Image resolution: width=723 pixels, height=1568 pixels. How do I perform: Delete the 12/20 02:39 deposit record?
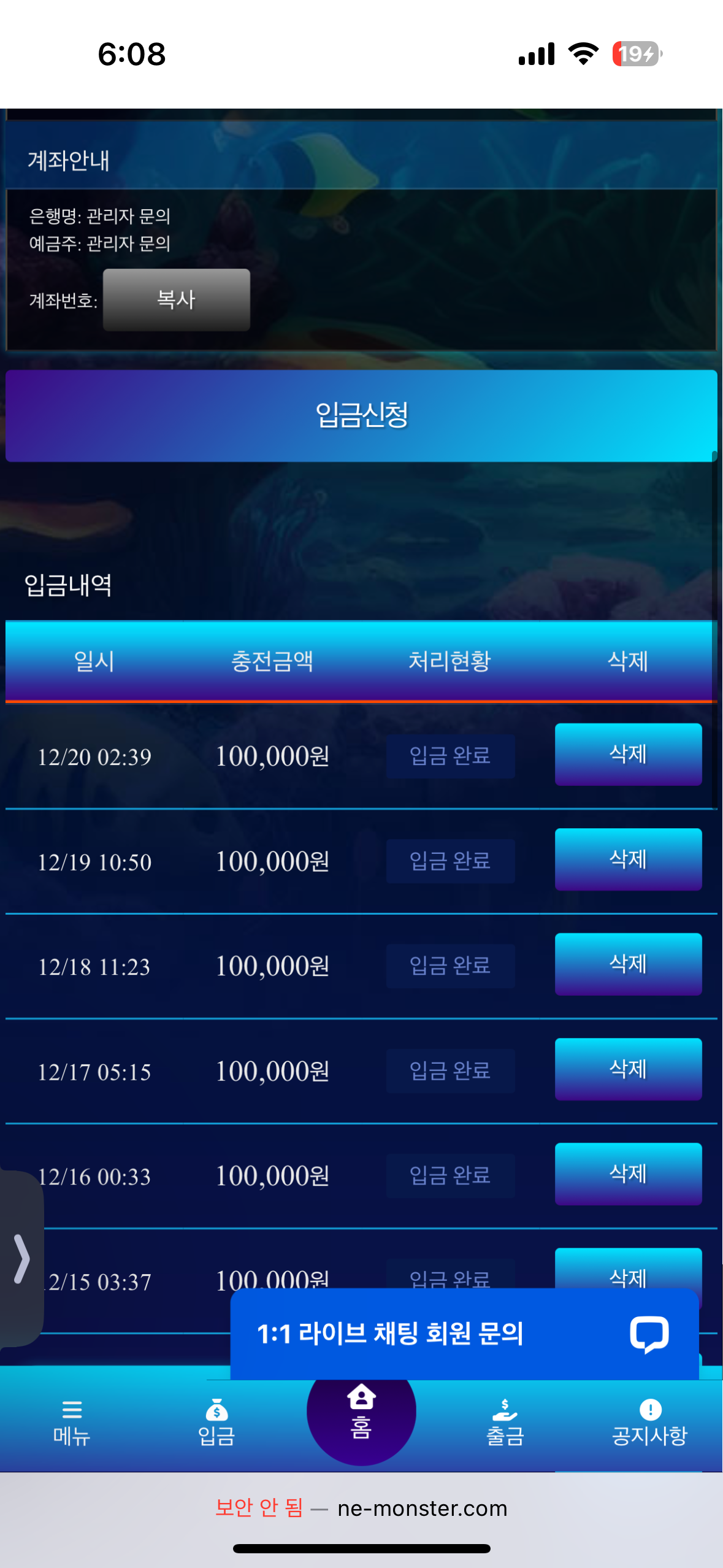pyautogui.click(x=628, y=754)
